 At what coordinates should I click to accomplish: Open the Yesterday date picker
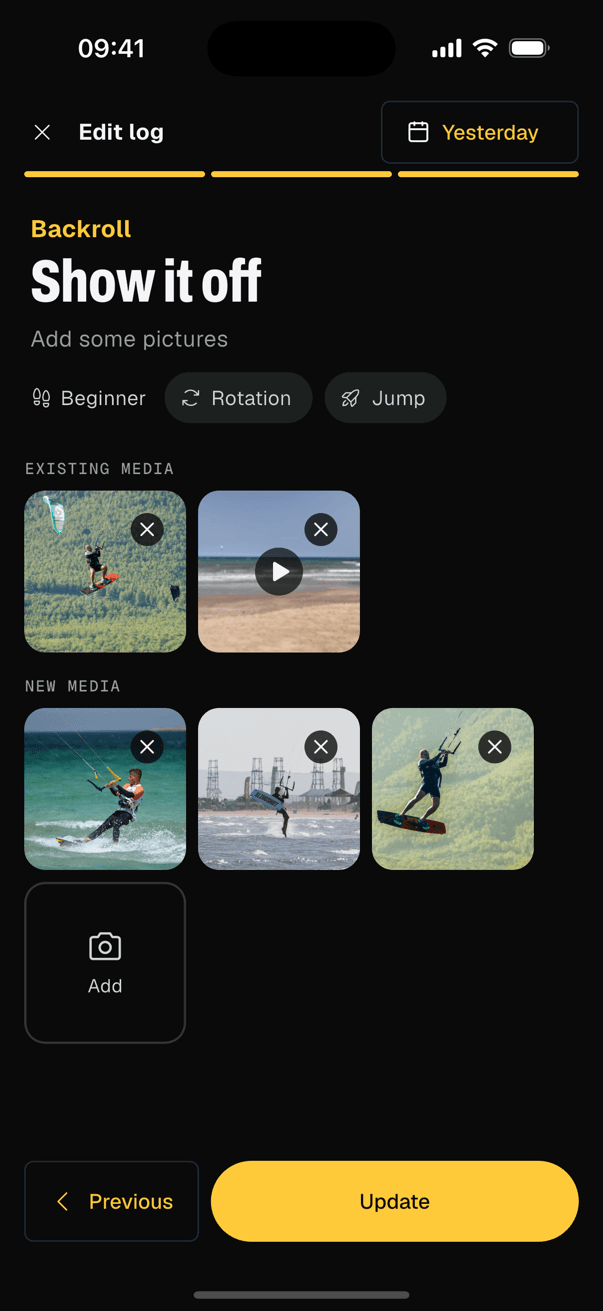[x=480, y=132]
